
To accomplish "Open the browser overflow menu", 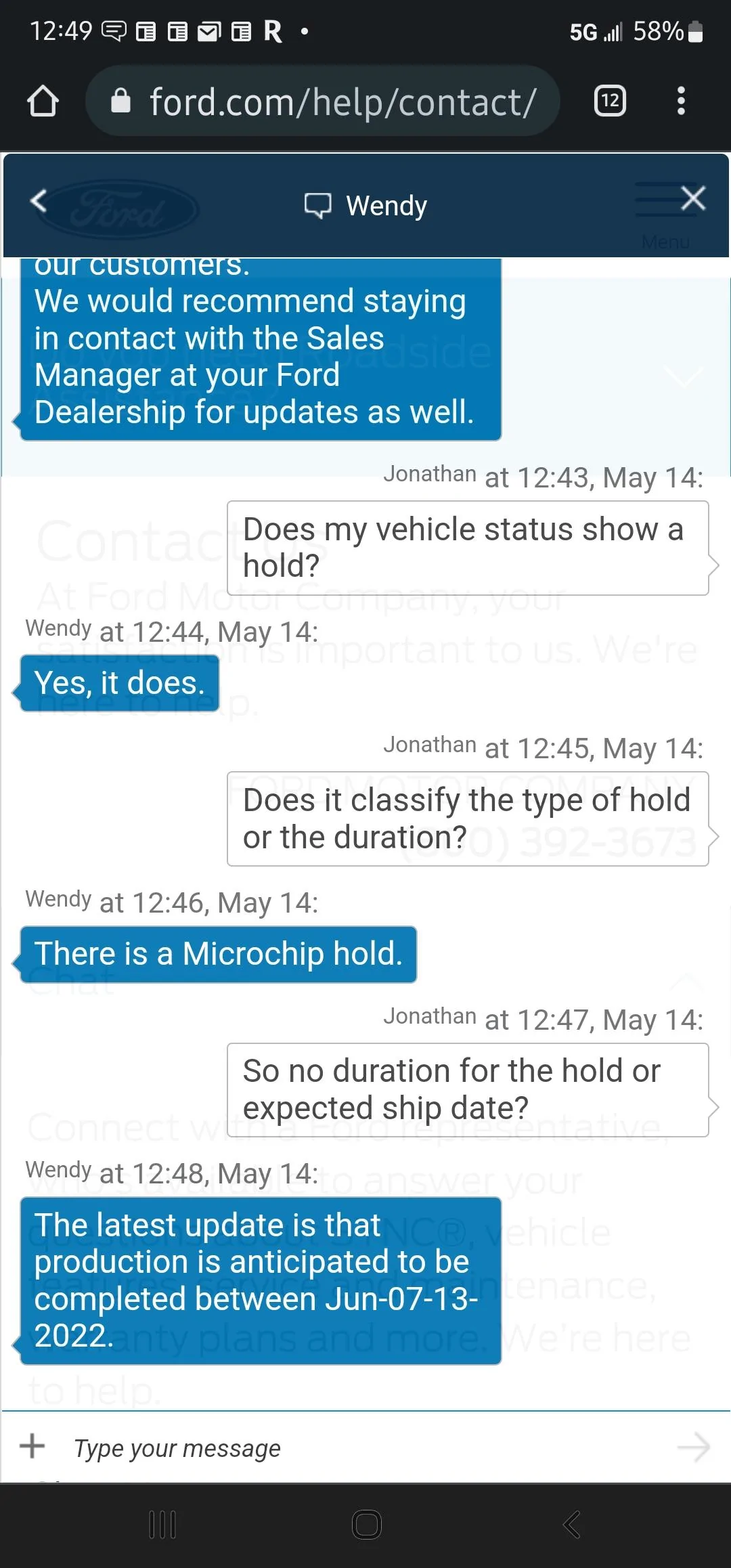I will (681, 102).
